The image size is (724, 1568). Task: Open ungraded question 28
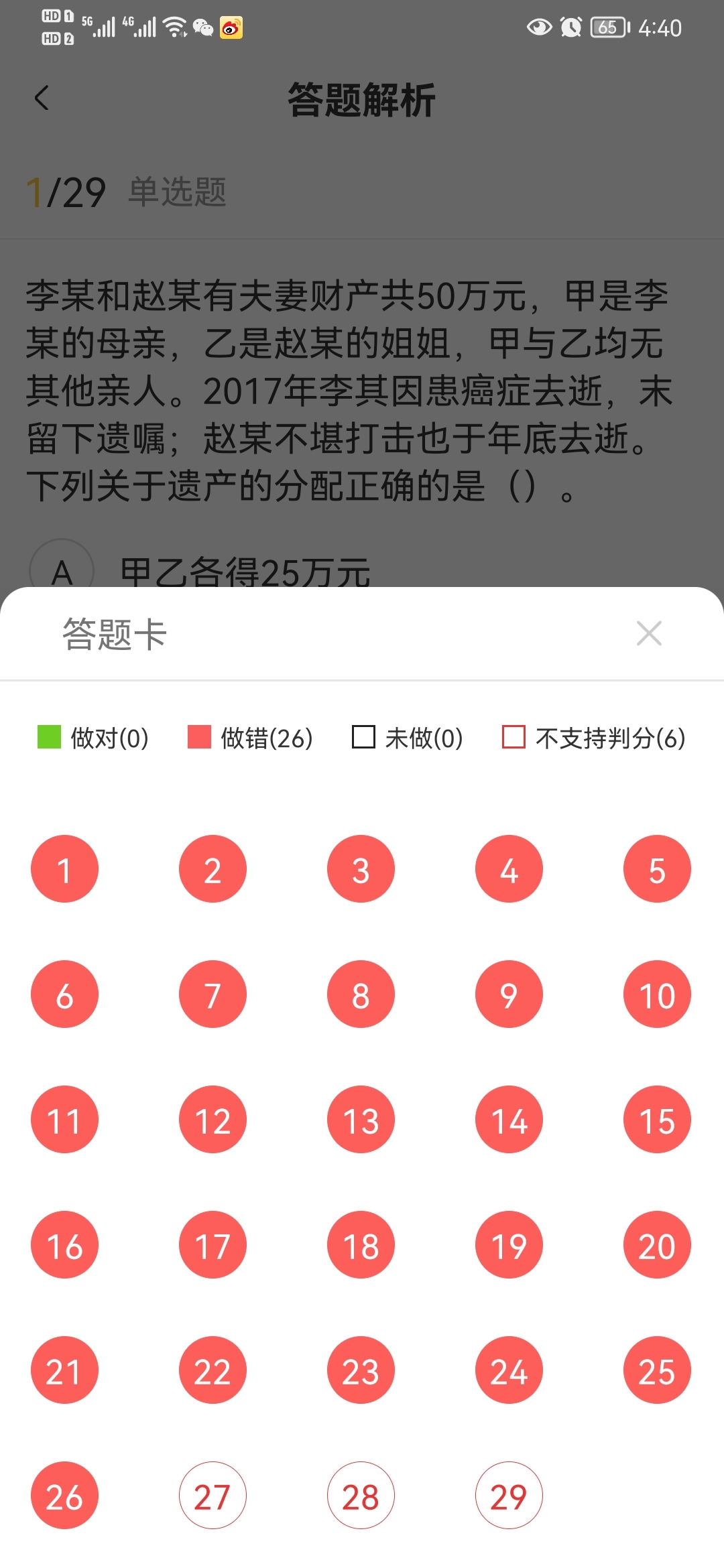coord(361,1496)
